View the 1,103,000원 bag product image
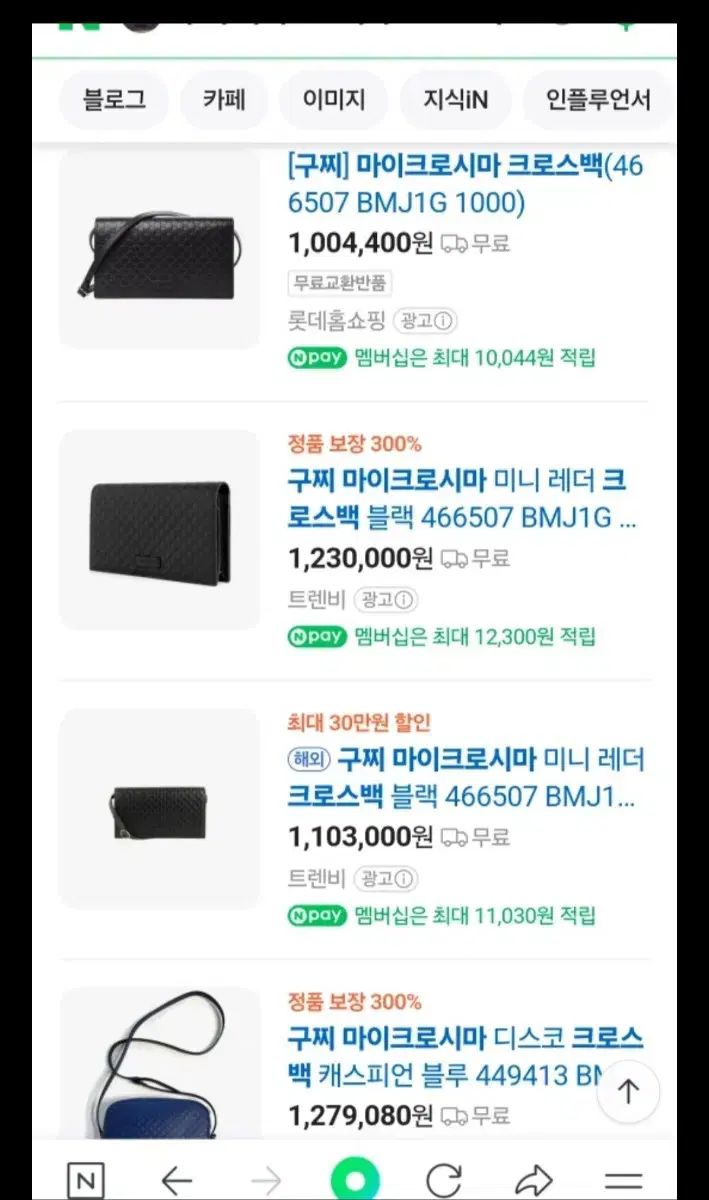This screenshot has width=709, height=1200. click(159, 808)
